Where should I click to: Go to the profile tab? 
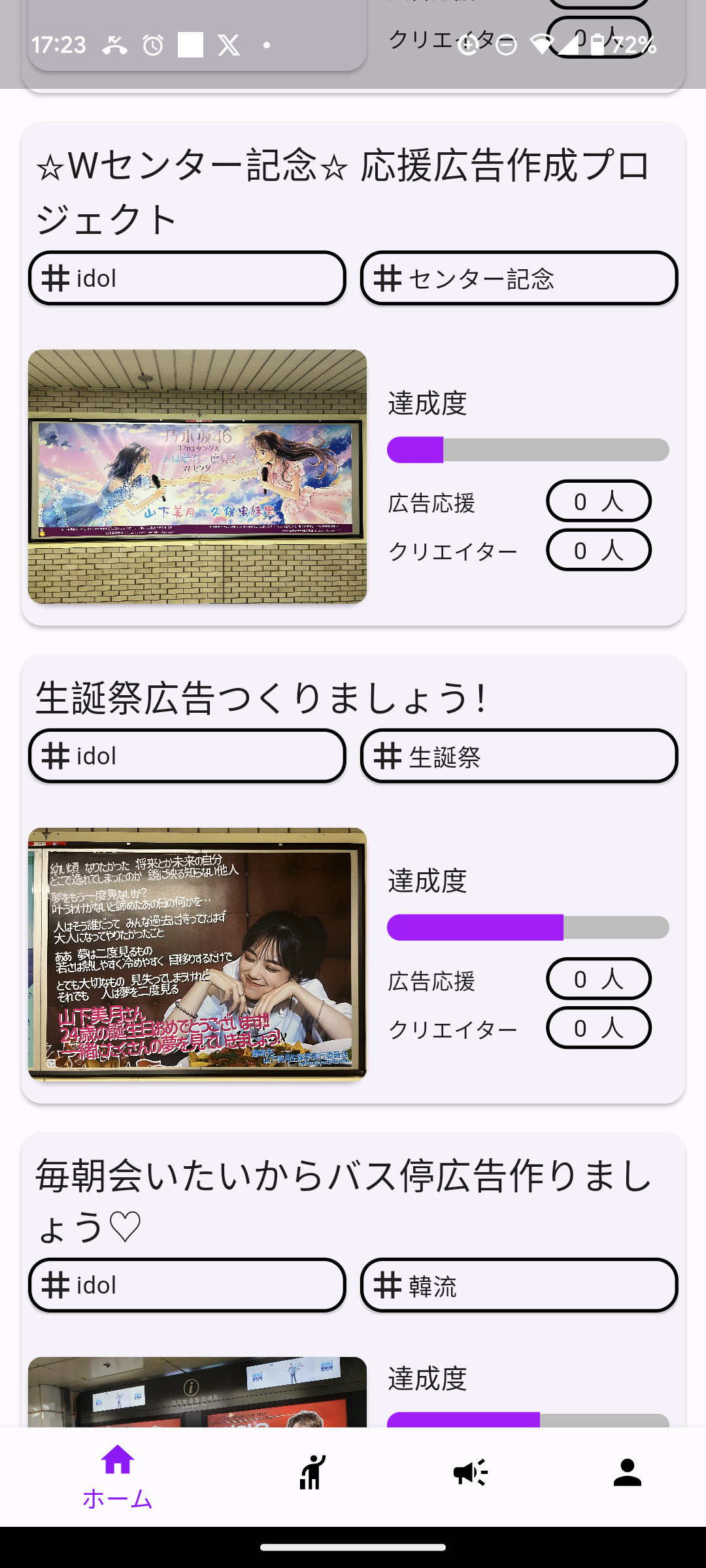[627, 1473]
